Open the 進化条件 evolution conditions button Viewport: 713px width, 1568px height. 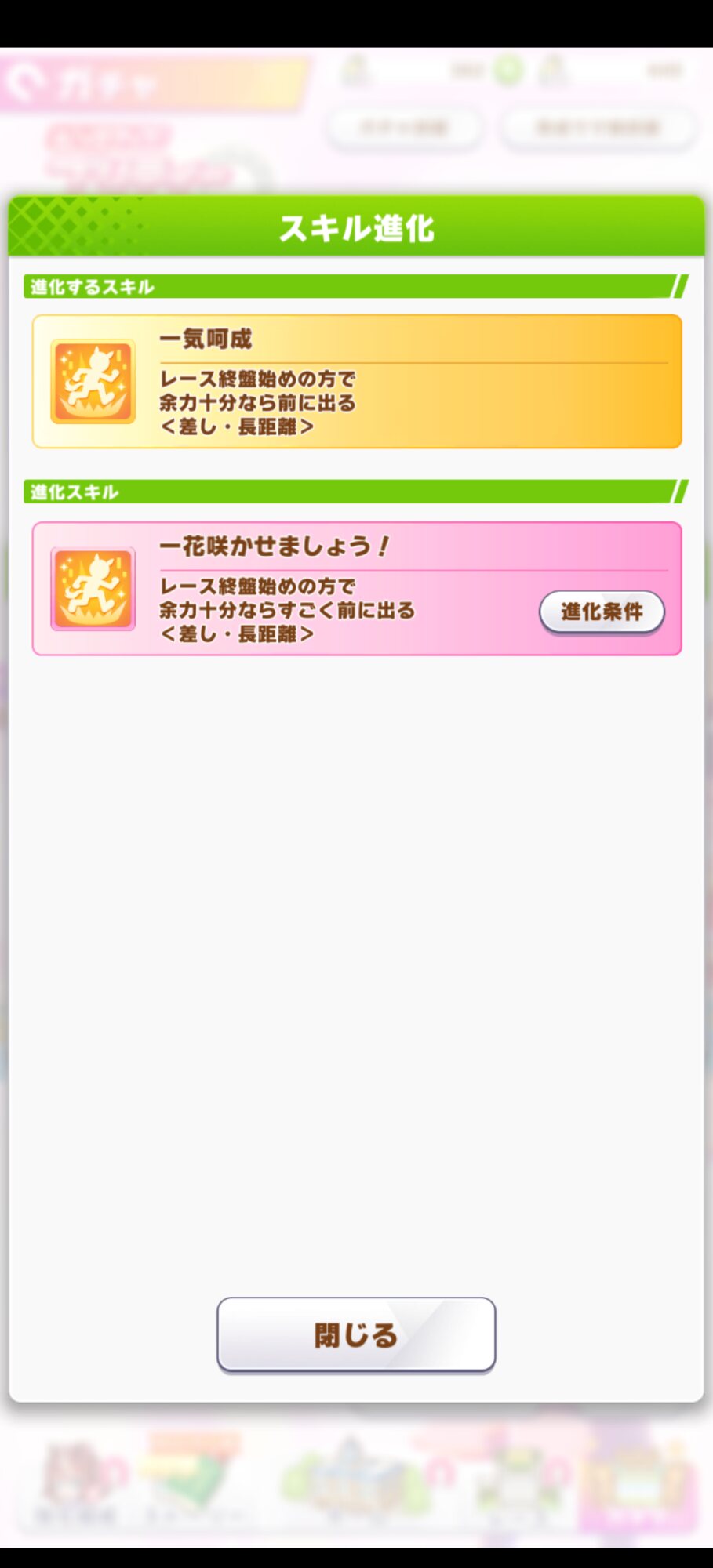pos(602,612)
